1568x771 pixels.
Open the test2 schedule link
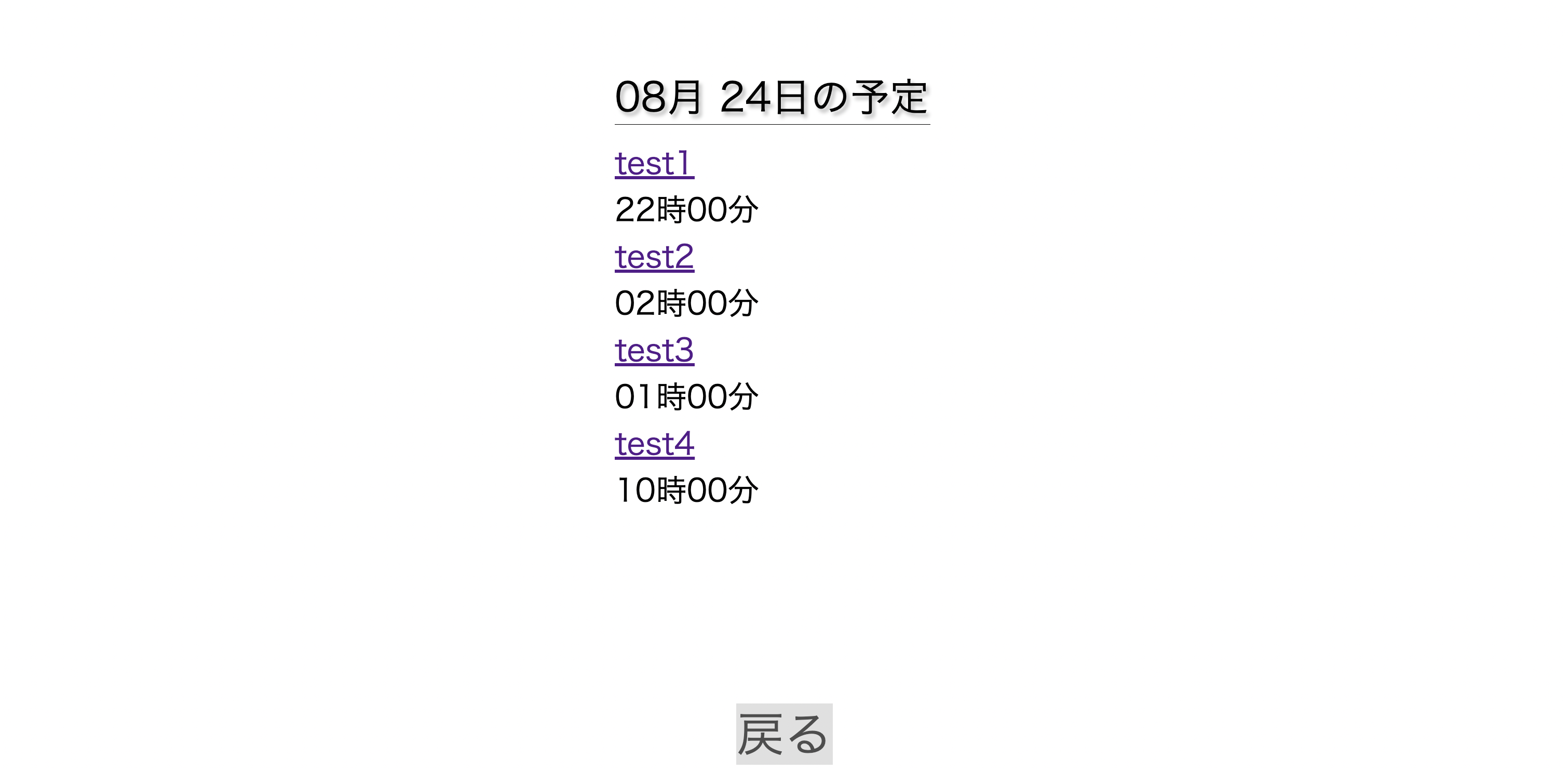point(654,256)
